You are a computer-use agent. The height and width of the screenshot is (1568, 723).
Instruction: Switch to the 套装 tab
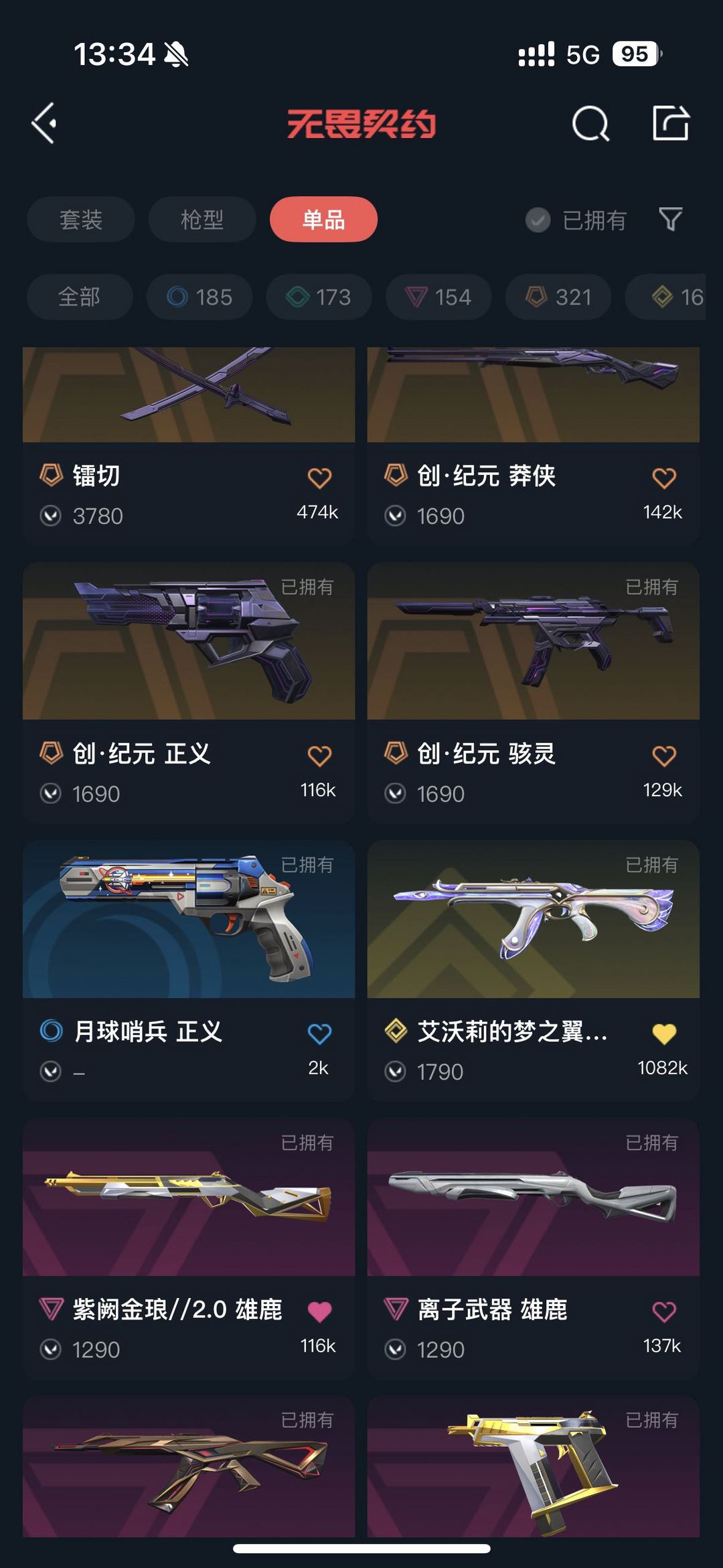point(81,219)
